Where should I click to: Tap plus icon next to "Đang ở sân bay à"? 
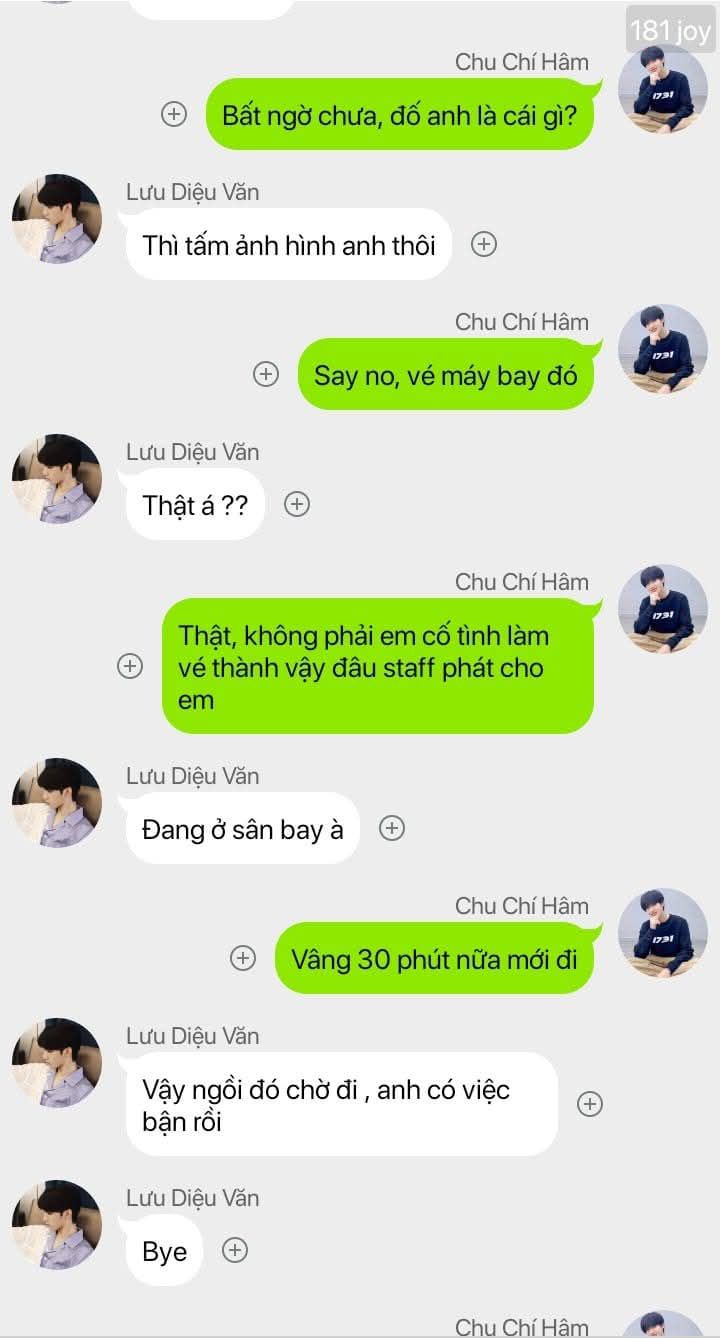(x=392, y=828)
